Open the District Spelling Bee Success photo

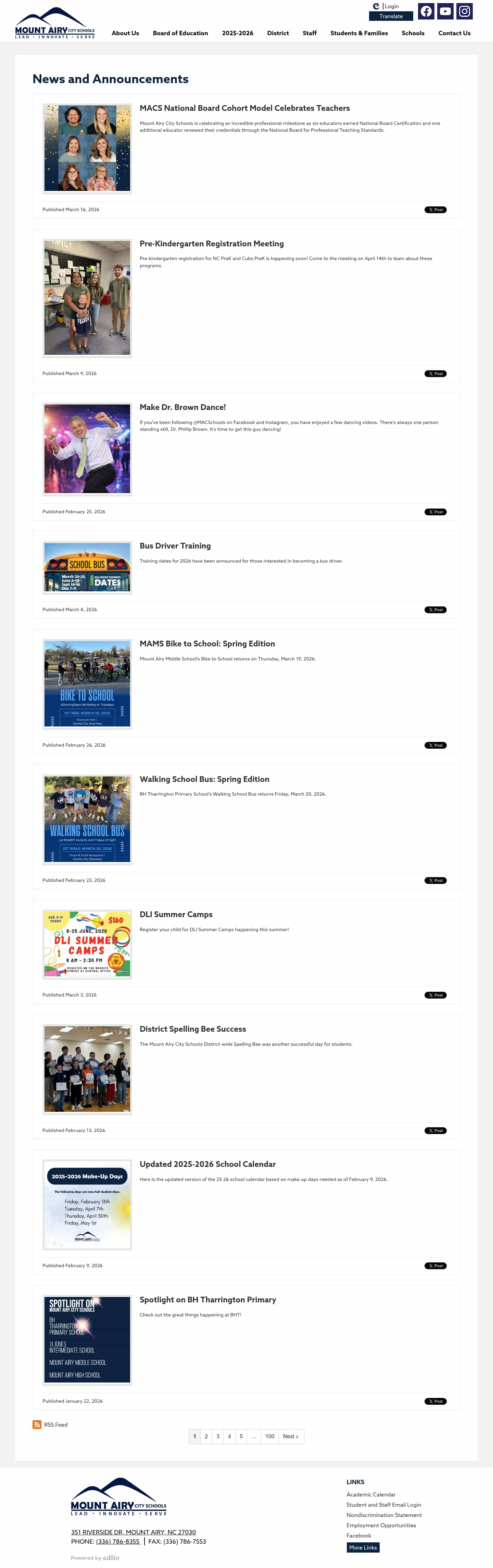(x=87, y=1069)
